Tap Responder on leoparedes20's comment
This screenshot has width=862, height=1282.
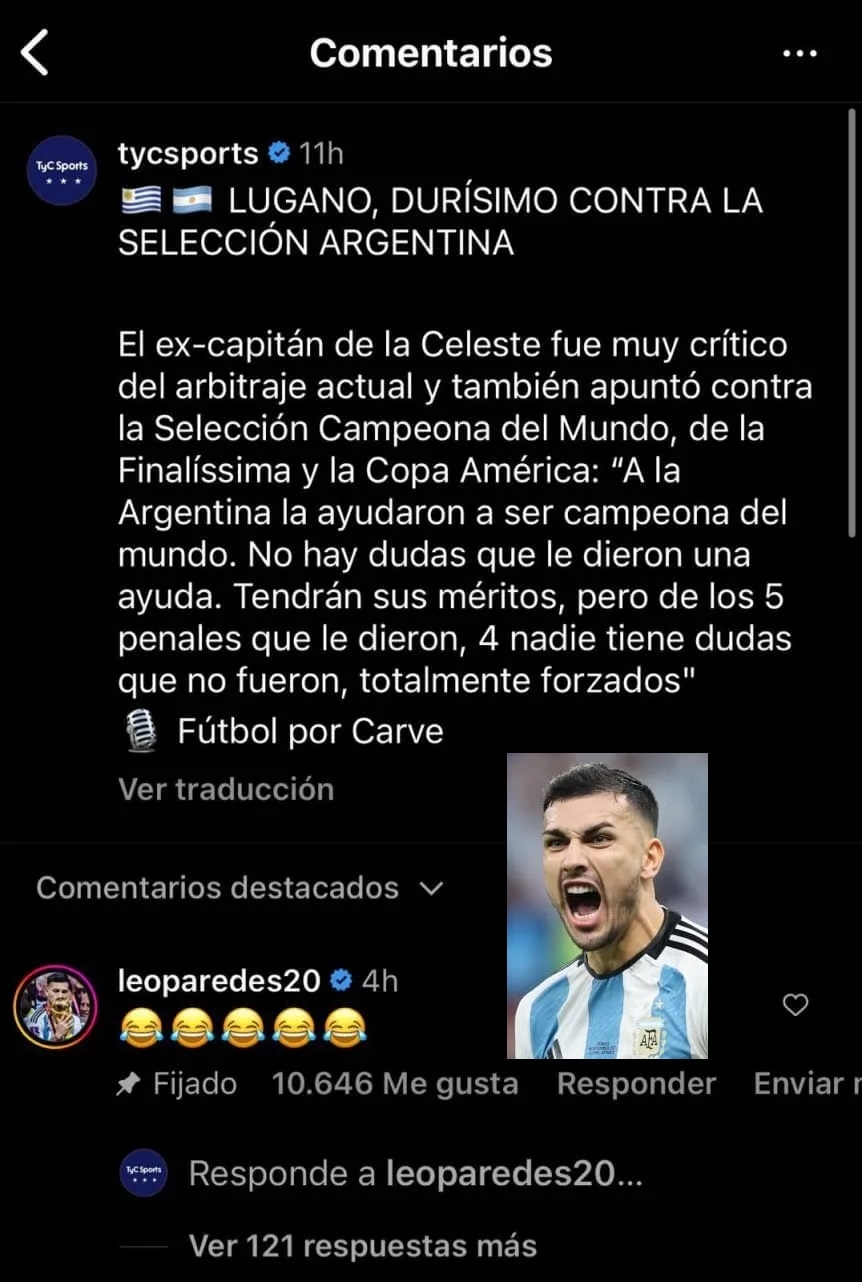pyautogui.click(x=636, y=1084)
